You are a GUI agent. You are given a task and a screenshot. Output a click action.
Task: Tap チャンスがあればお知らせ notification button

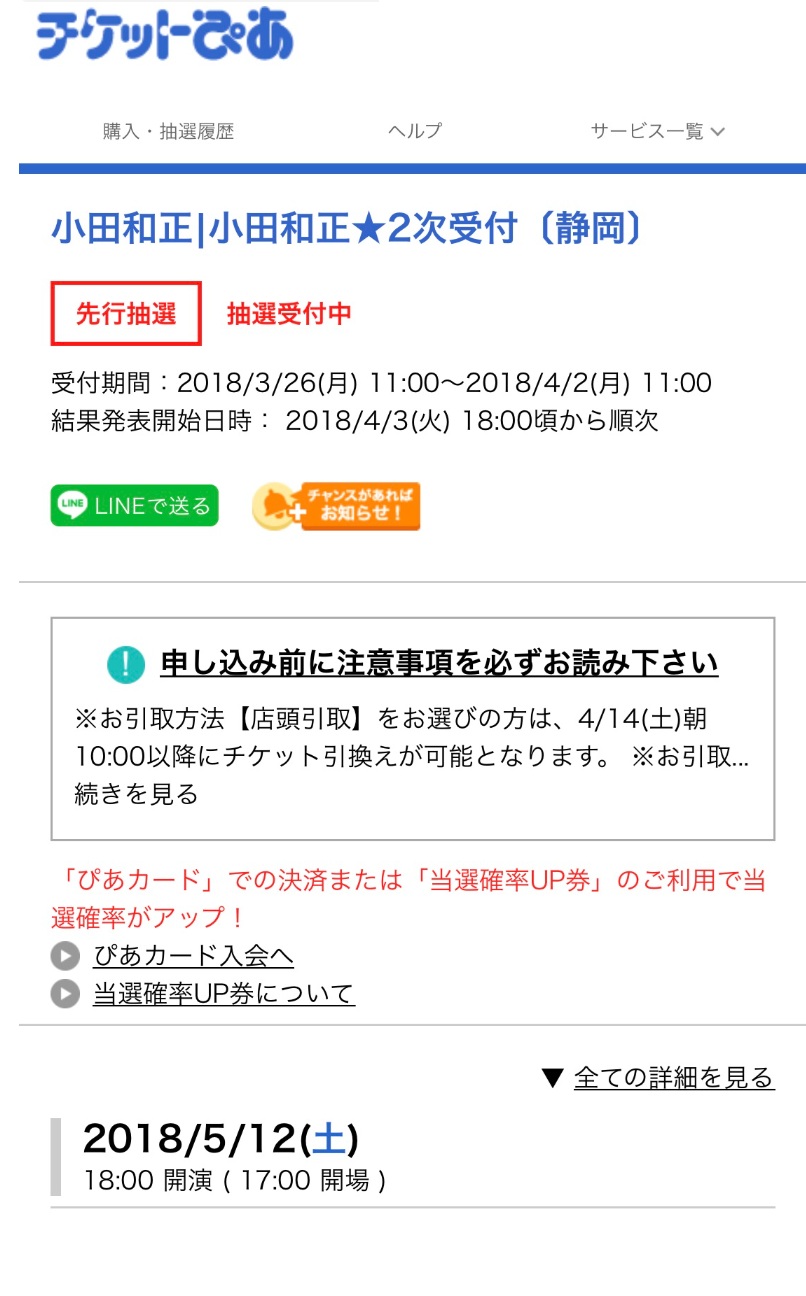click(336, 506)
